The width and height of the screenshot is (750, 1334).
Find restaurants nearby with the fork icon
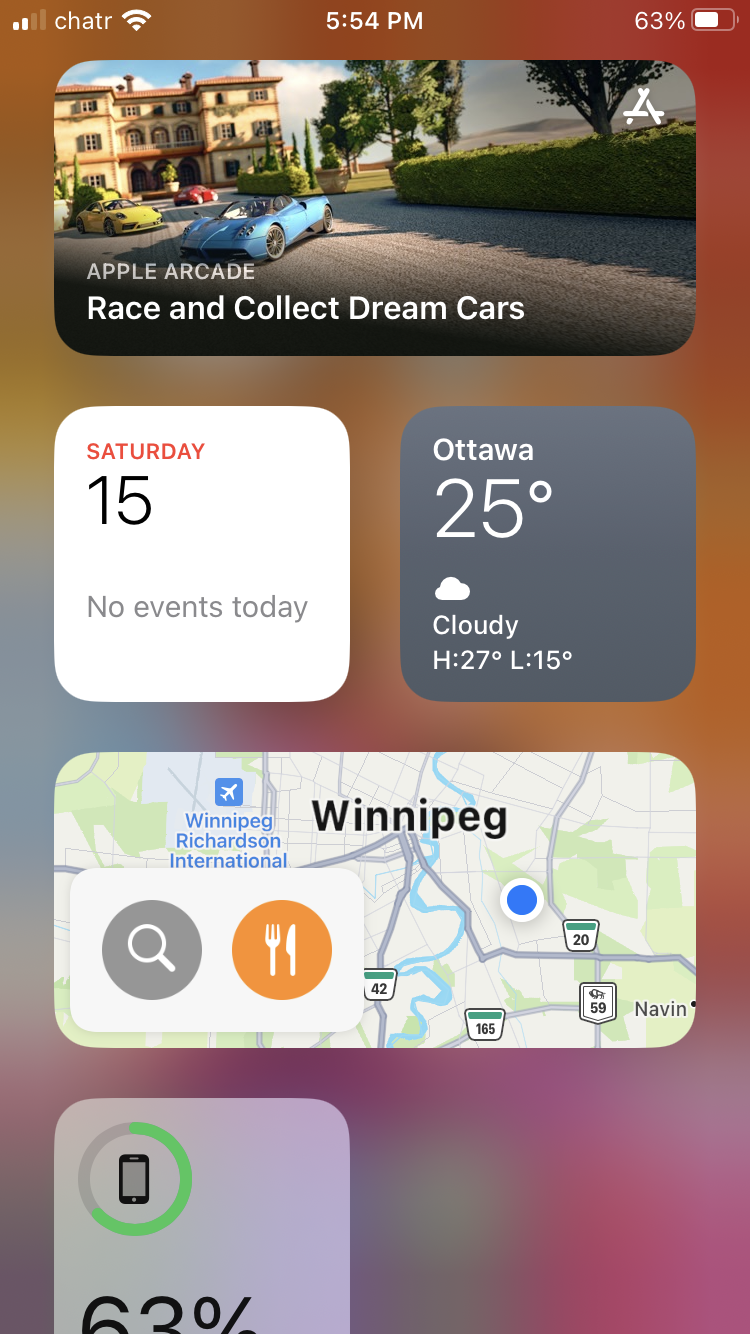pyautogui.click(x=281, y=950)
